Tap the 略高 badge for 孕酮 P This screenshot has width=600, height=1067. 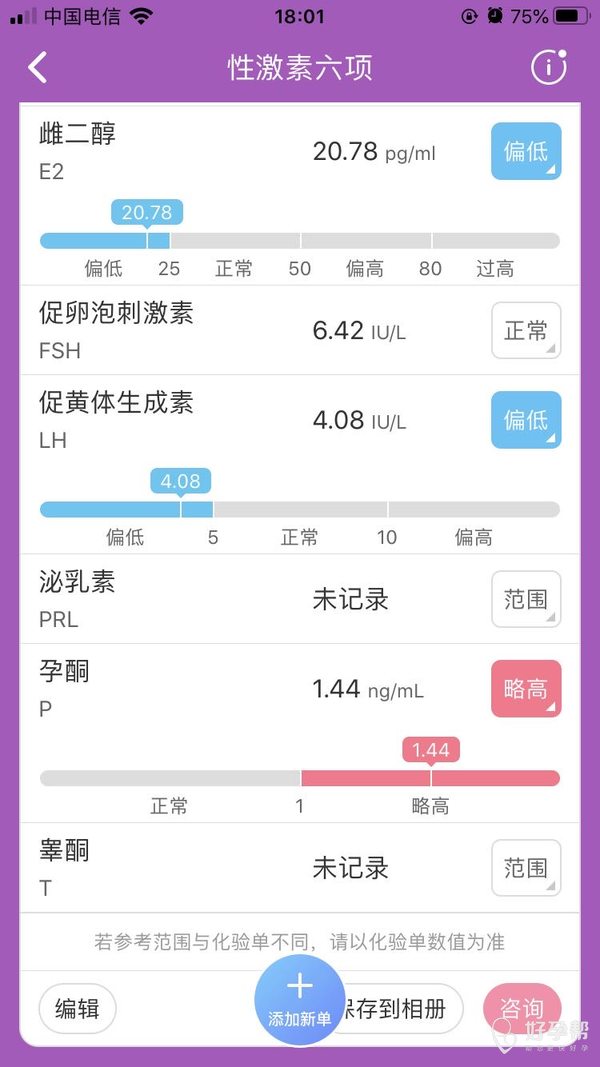click(526, 689)
